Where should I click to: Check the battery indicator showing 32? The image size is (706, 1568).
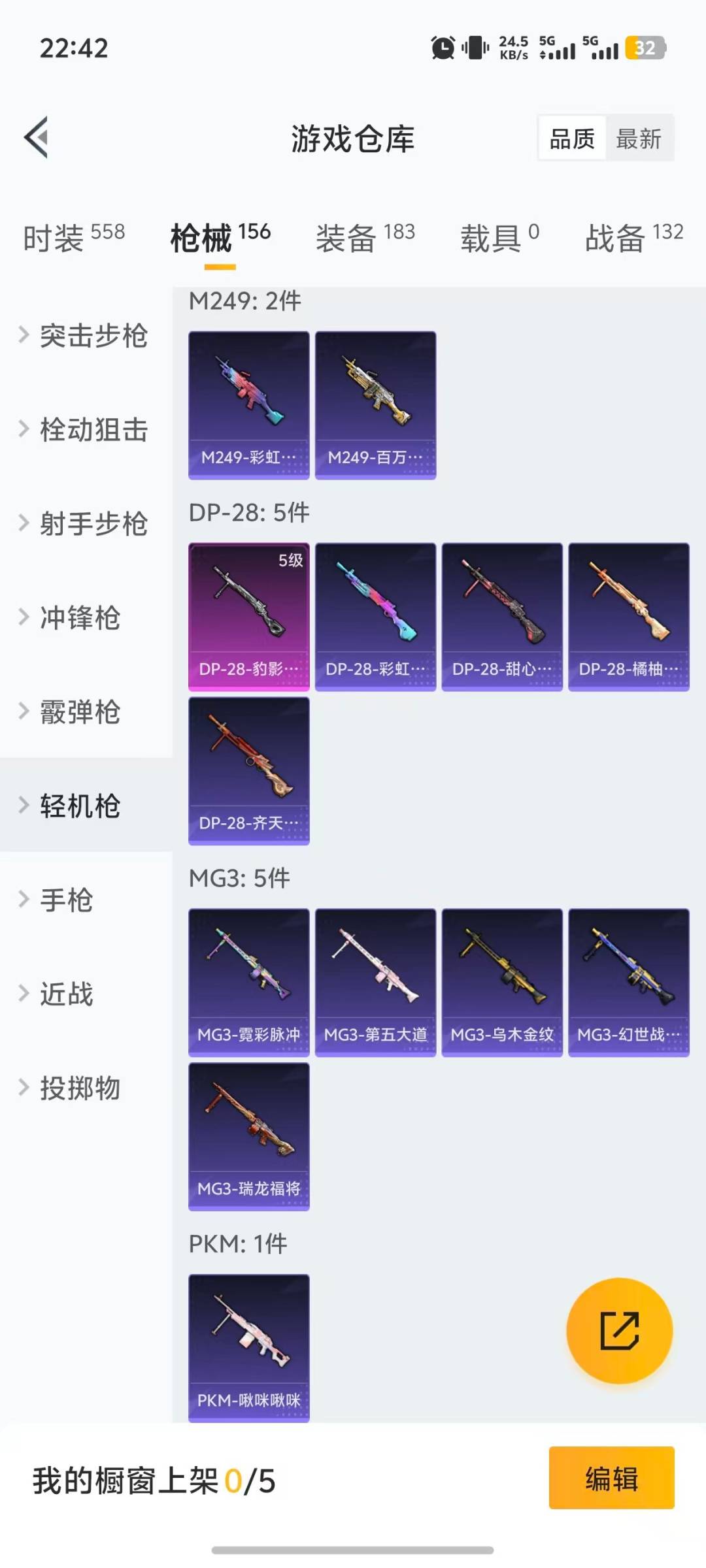(x=647, y=47)
